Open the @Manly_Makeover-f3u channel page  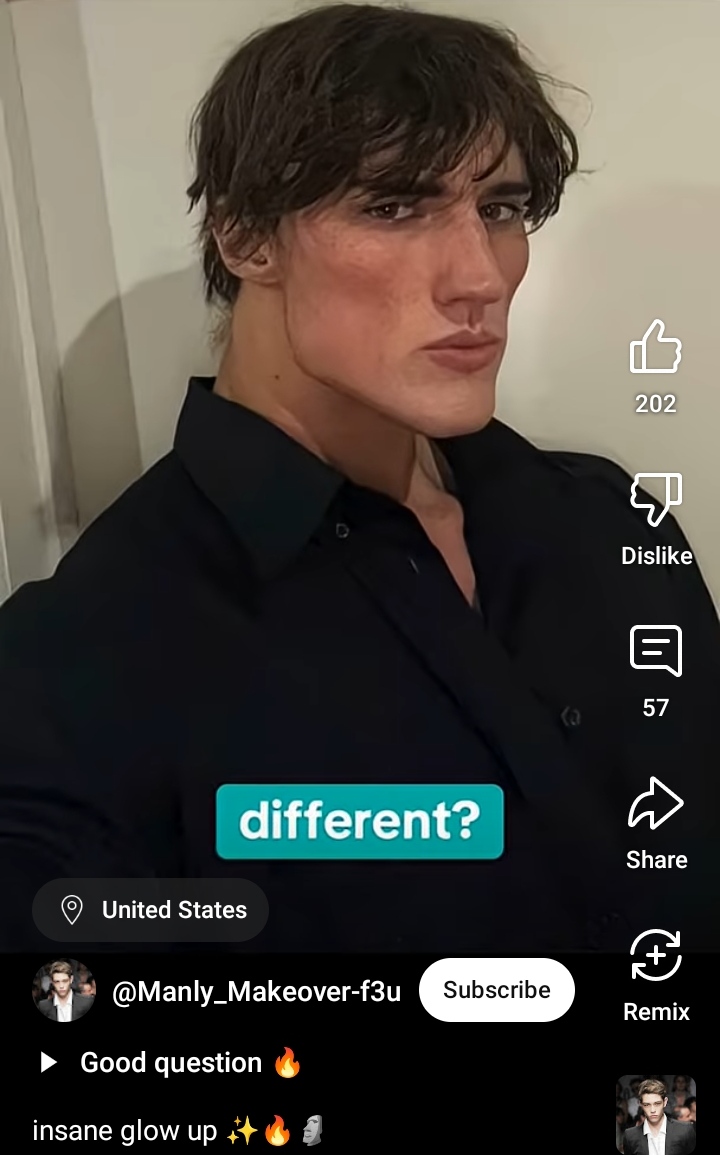click(x=256, y=991)
